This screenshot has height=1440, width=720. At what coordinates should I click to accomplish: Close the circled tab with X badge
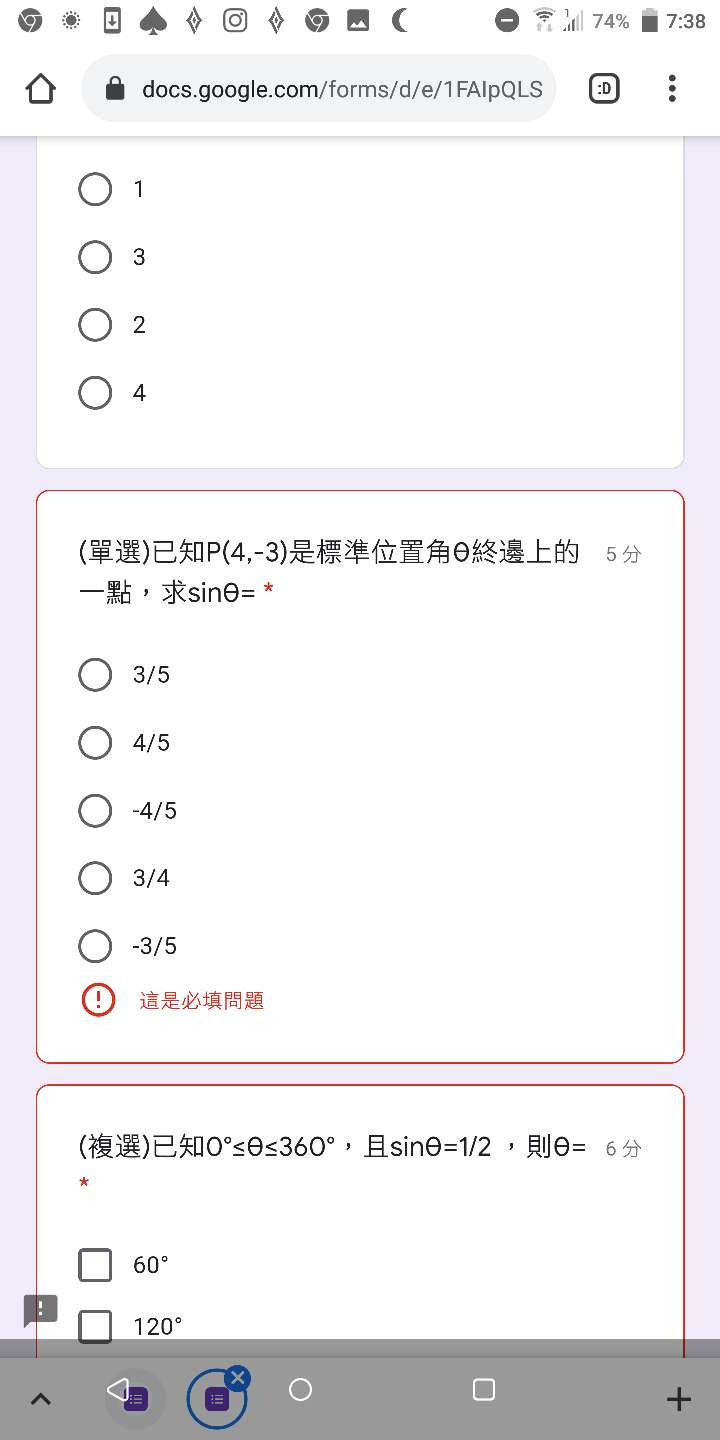(238, 1378)
